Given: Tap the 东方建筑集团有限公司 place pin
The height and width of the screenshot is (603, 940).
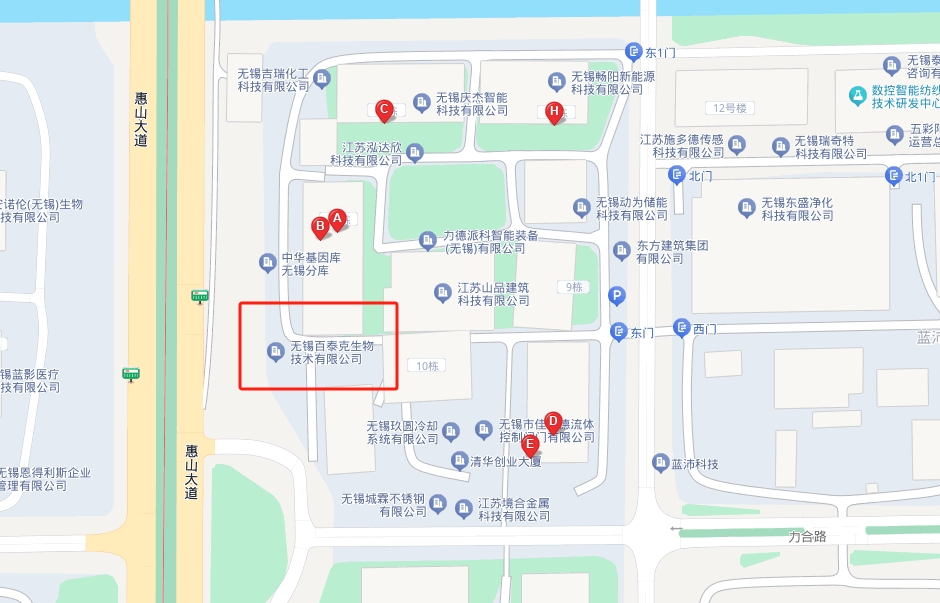Looking at the screenshot, I should click(621, 251).
